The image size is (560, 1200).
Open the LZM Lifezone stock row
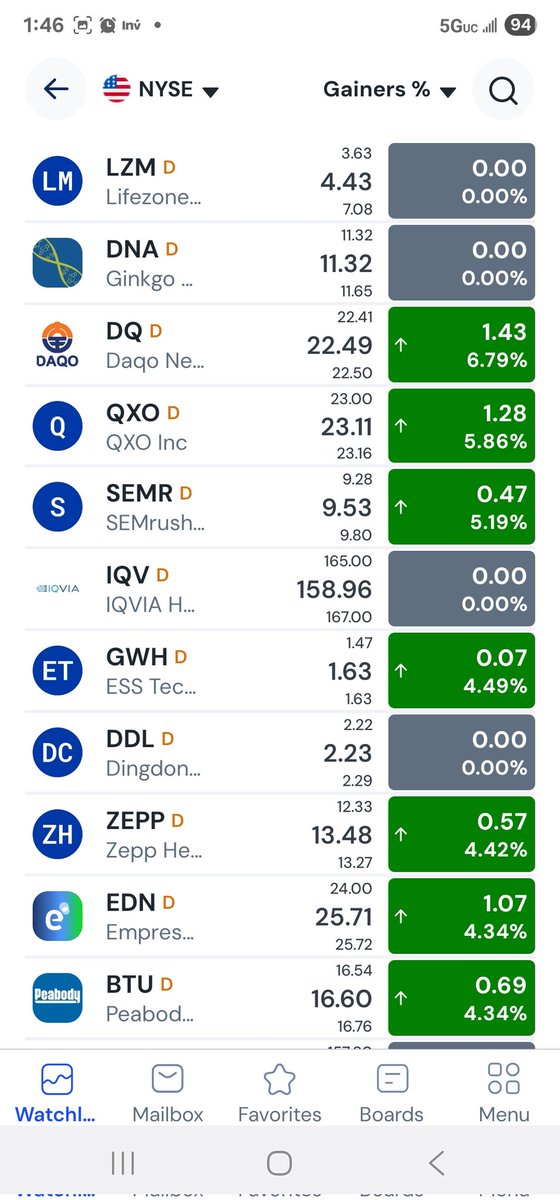280,181
